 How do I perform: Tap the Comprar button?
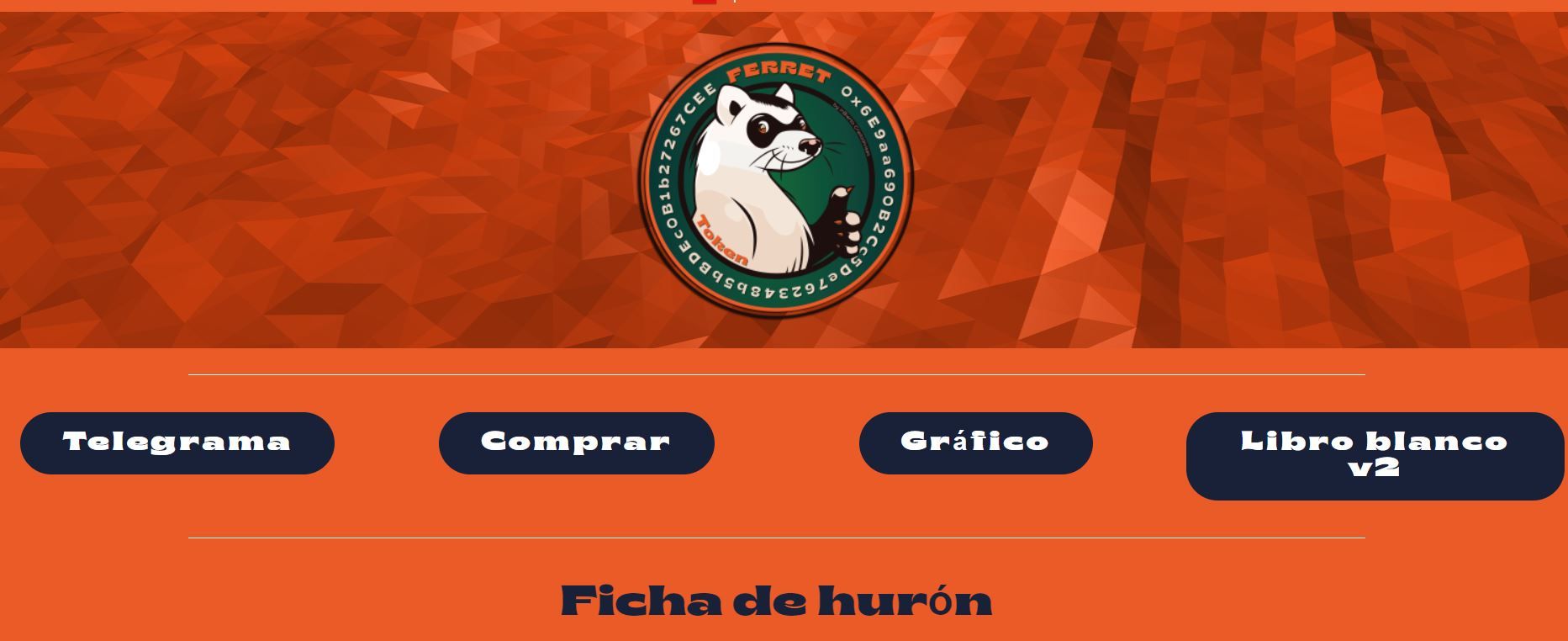click(576, 442)
